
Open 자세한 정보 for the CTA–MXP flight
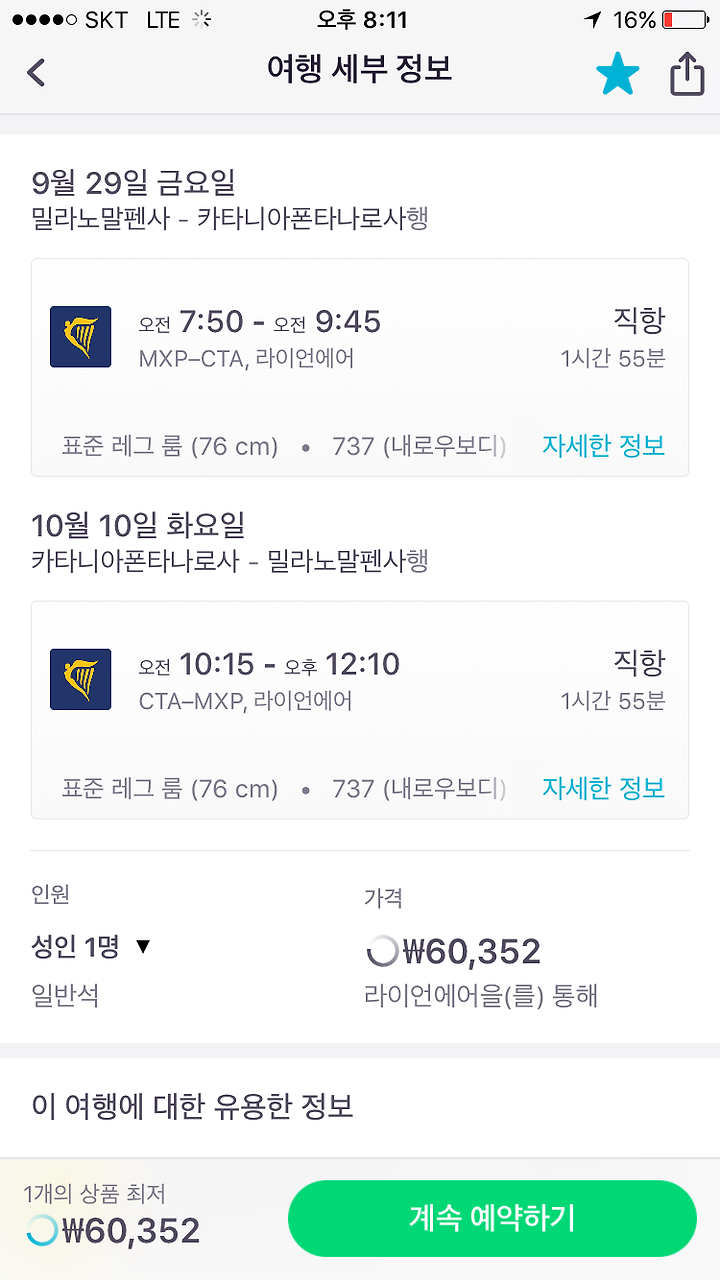point(604,788)
